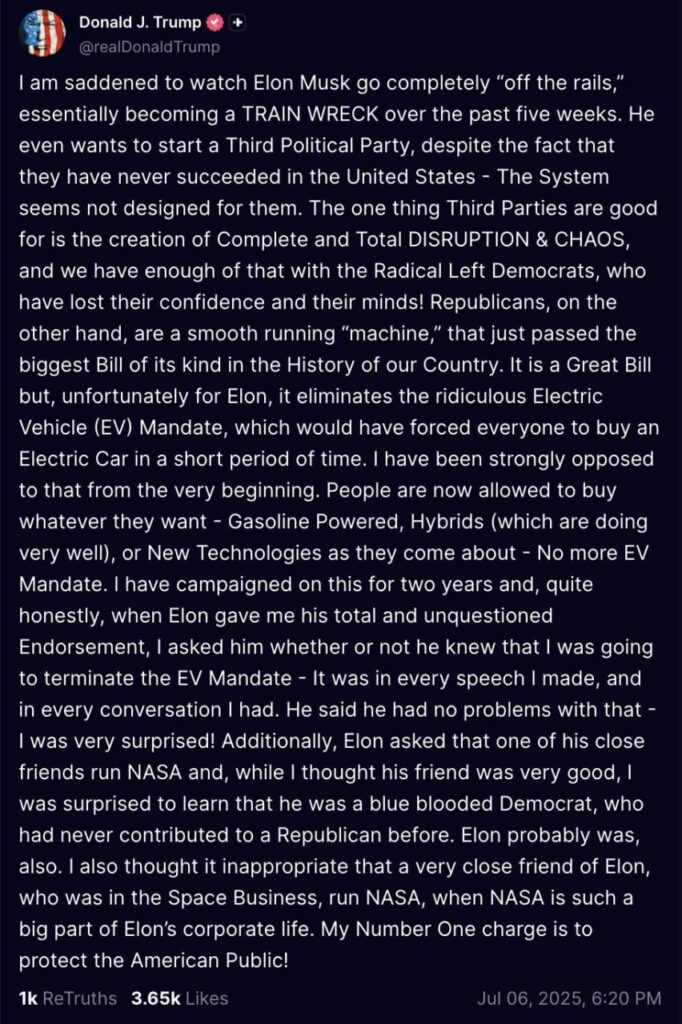Screen dimensions: 682x1024
Task: Open the @realDonaldTrump handle
Action: pos(149,47)
